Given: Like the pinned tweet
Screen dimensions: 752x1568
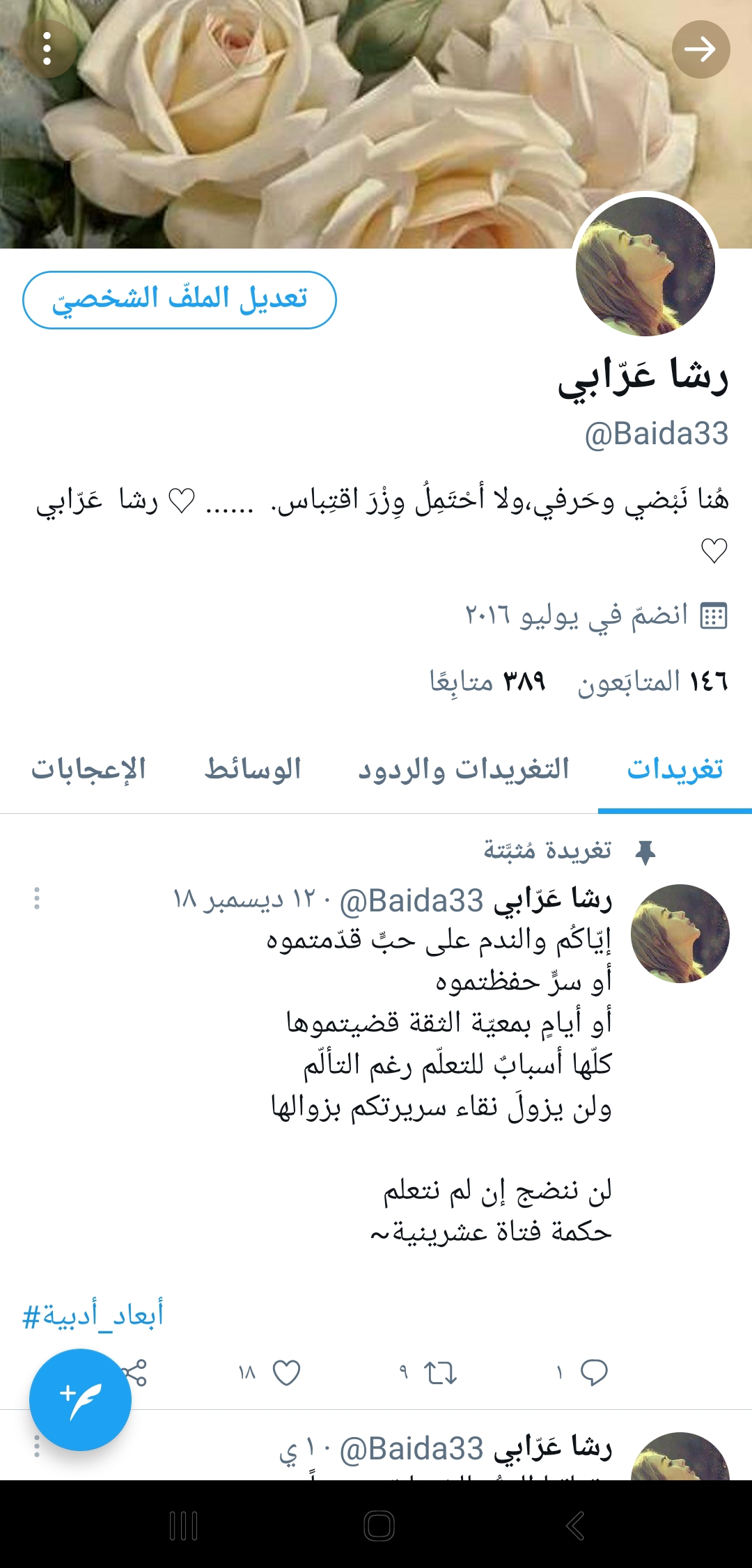Looking at the screenshot, I should click(286, 1372).
